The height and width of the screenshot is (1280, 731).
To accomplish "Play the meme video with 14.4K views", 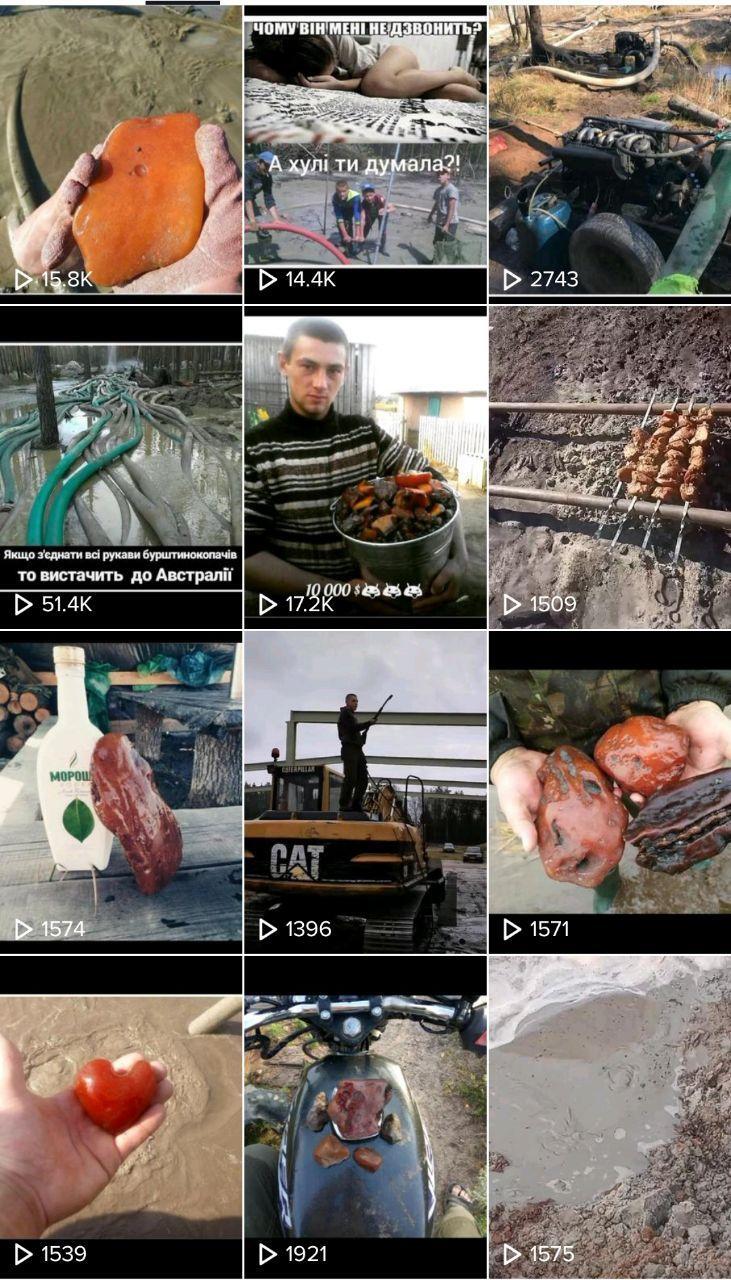I will 365,150.
